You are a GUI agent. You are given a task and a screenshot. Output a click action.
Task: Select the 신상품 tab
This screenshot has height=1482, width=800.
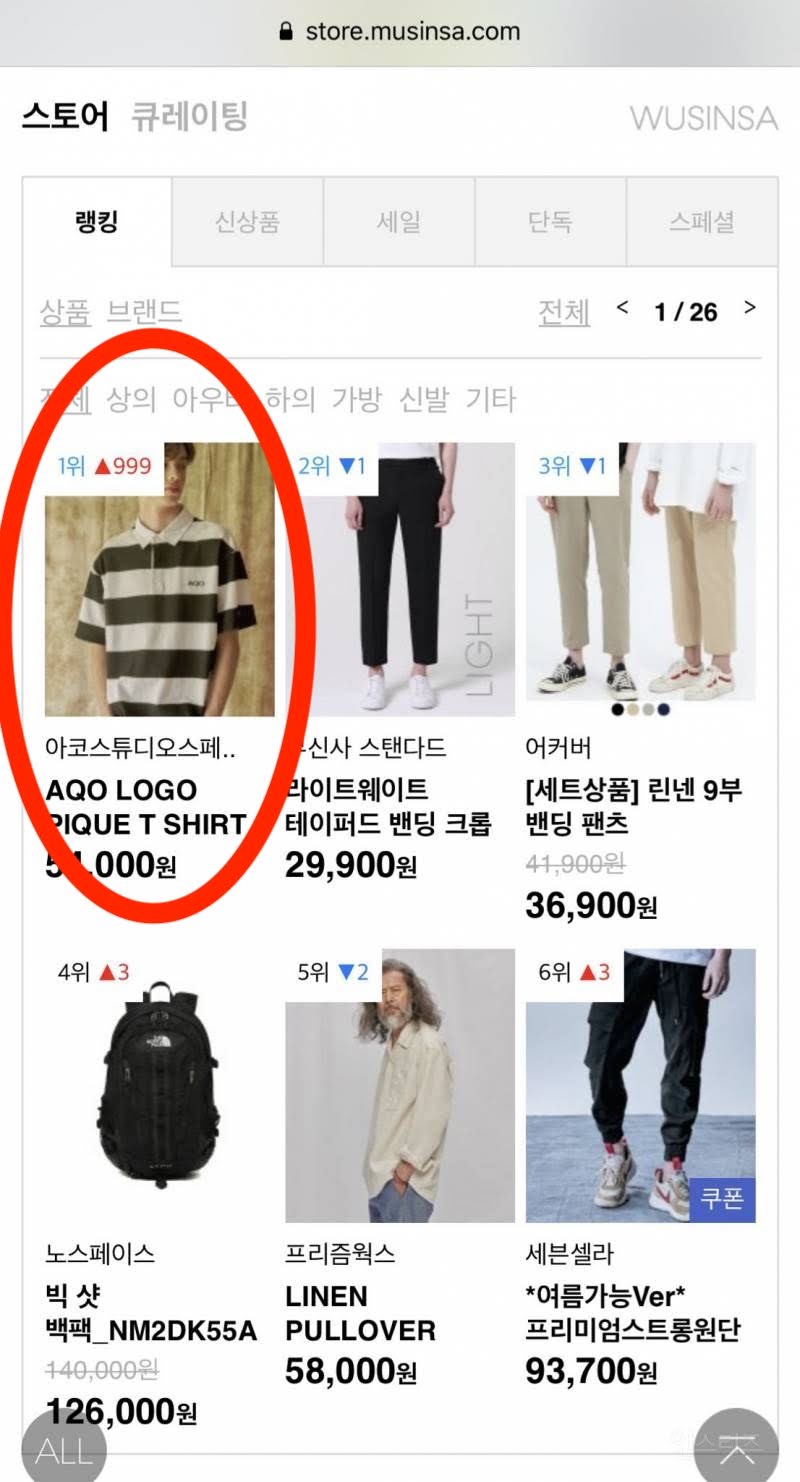pos(247,222)
